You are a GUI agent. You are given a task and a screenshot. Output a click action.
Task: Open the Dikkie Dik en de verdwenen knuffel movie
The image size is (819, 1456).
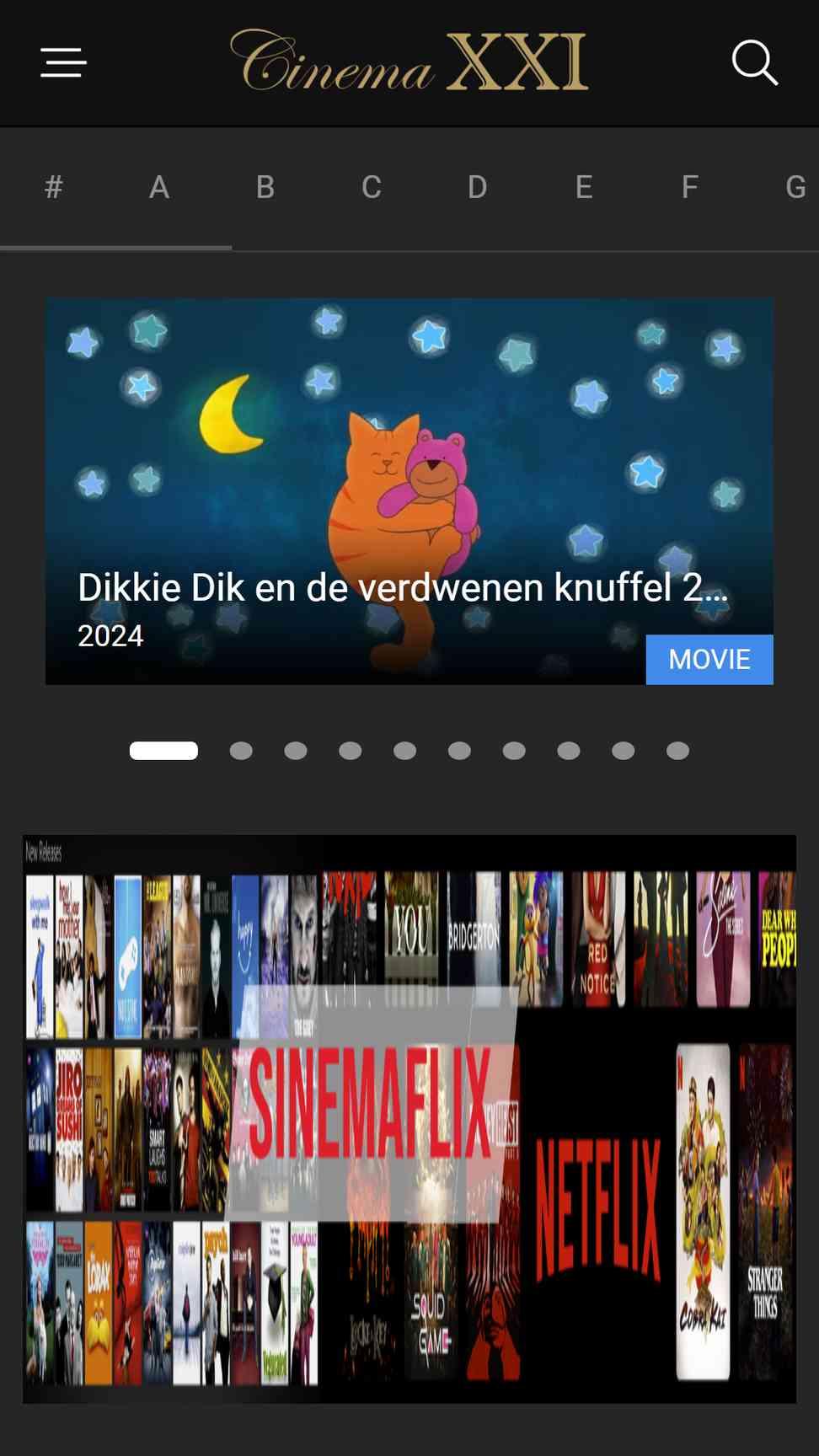(409, 491)
